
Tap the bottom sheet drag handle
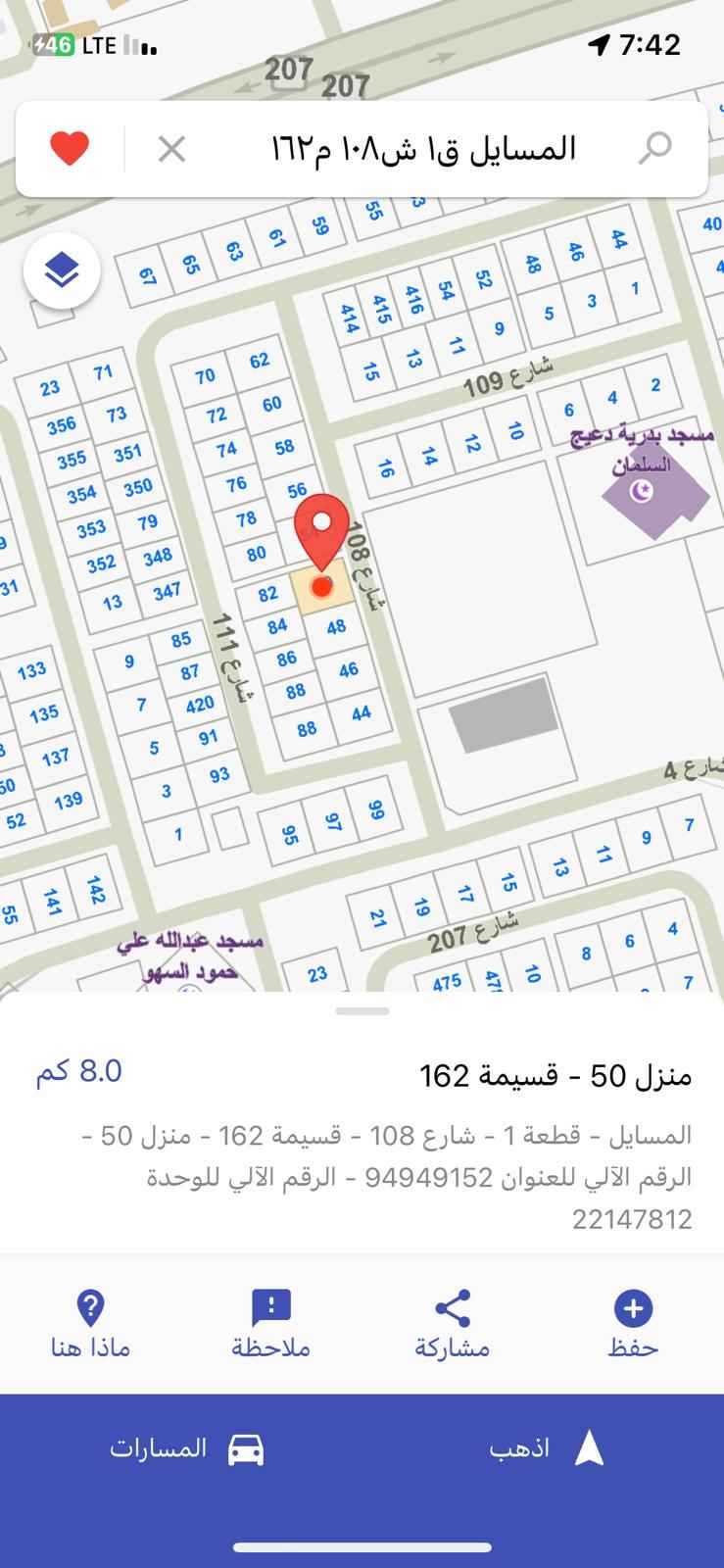click(362, 1010)
